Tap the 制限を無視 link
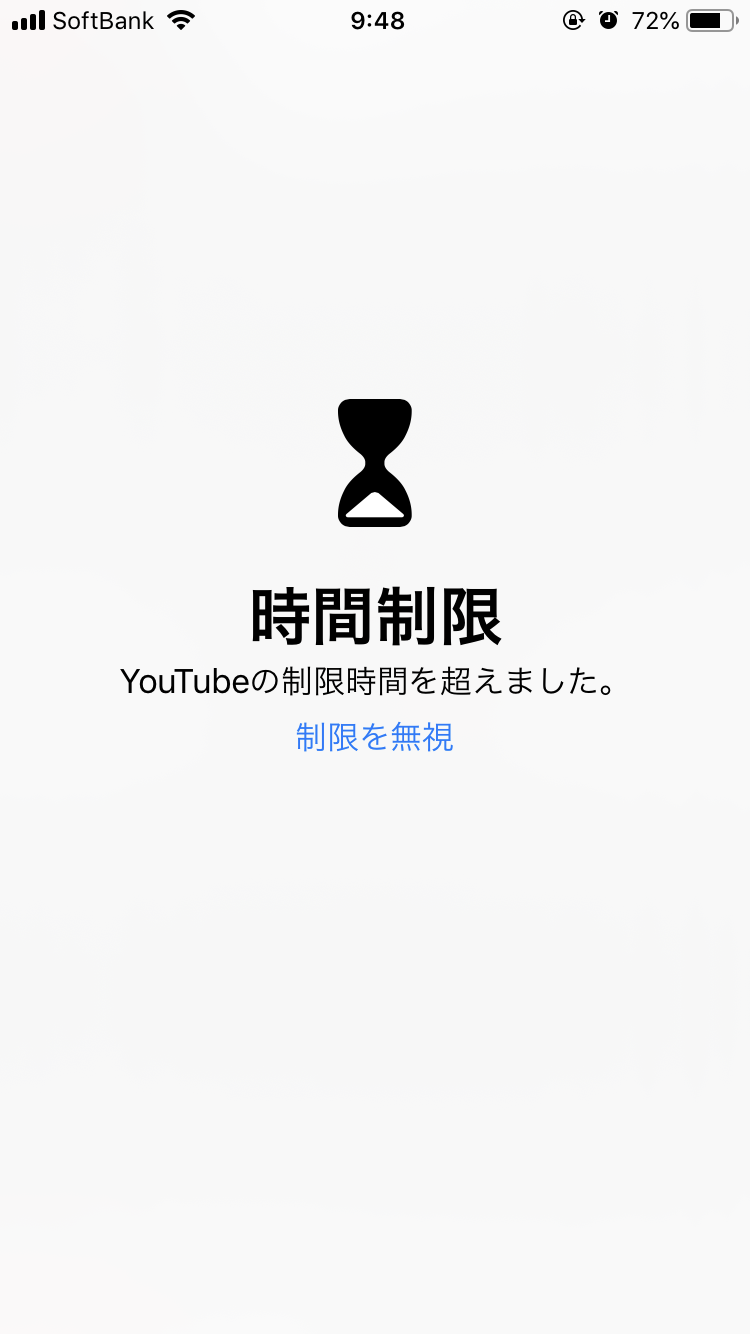750x1334 pixels. [x=375, y=737]
